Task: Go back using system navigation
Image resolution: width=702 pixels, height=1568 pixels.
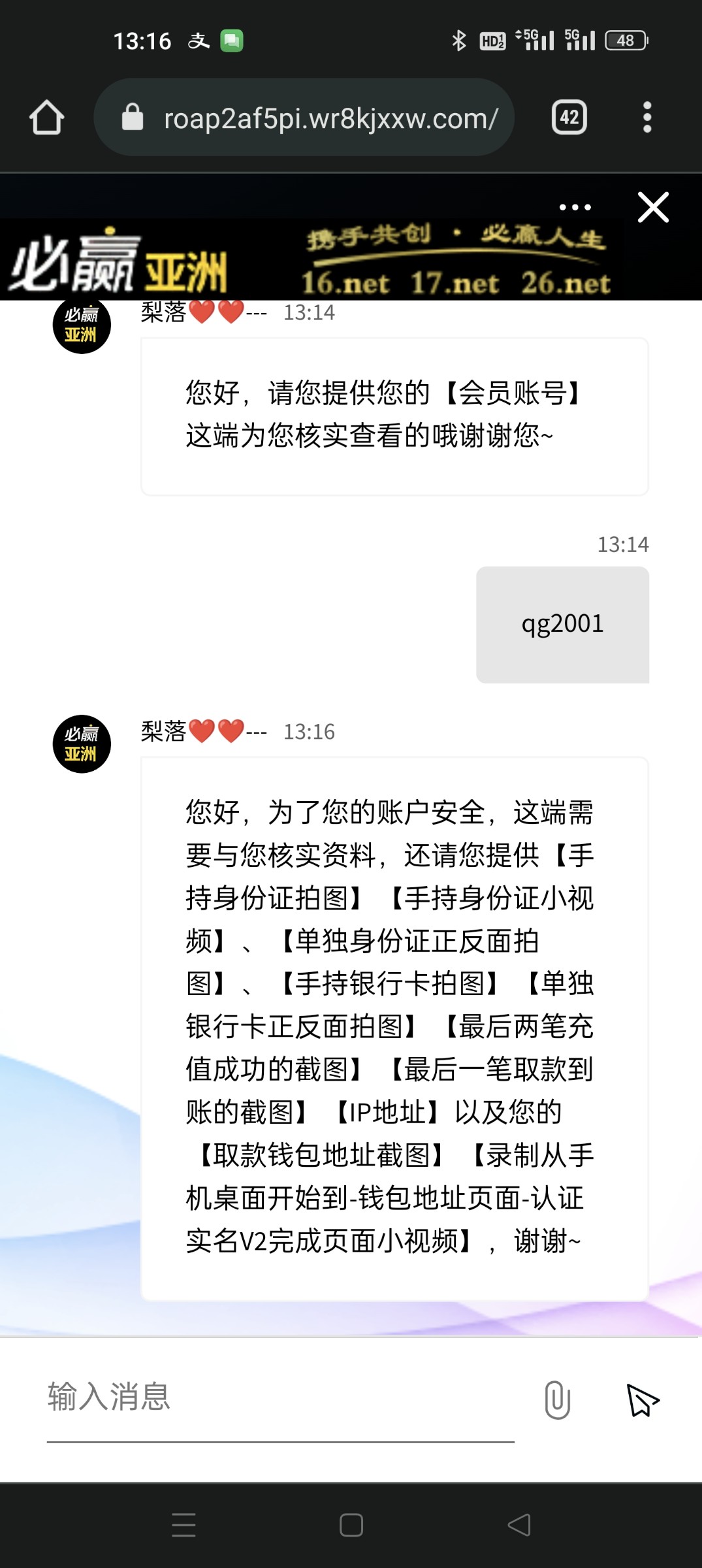Action: pos(519,1525)
